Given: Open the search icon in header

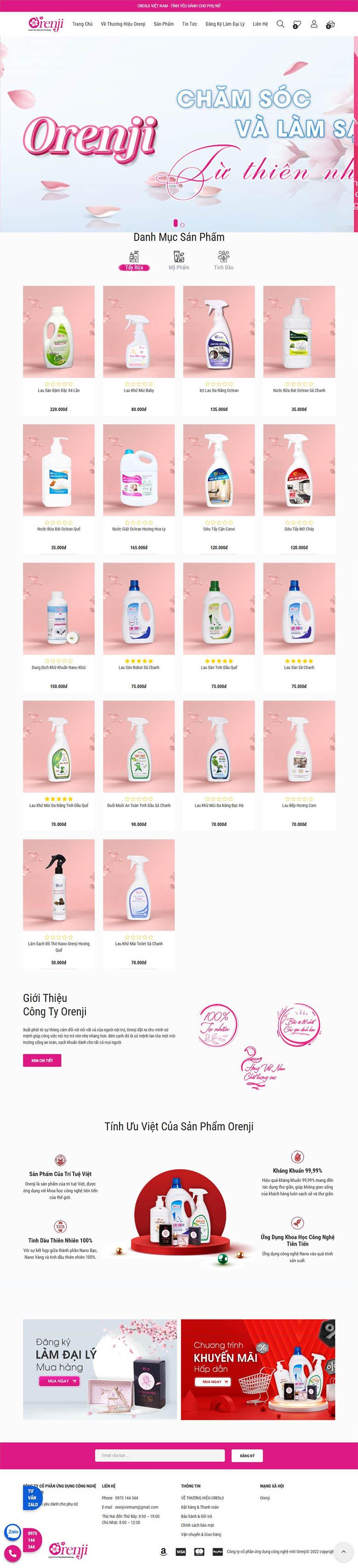Looking at the screenshot, I should pyautogui.click(x=280, y=24).
